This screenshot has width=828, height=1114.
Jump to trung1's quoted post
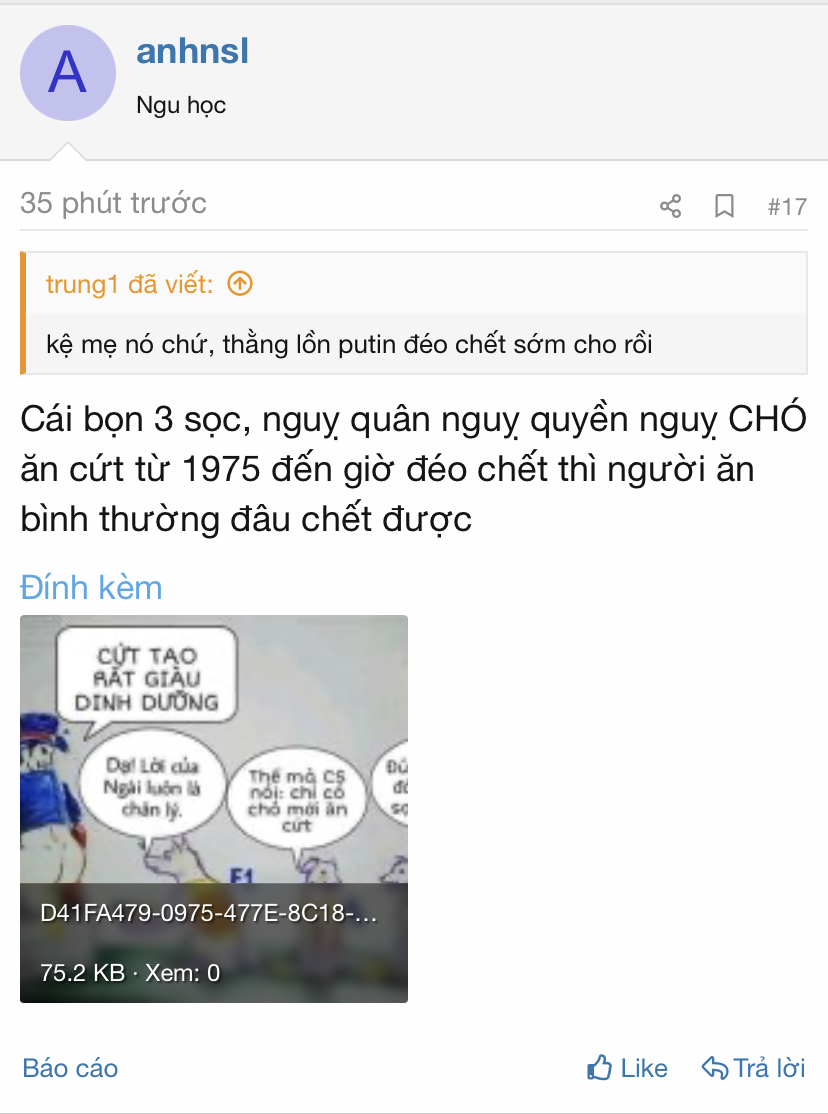click(x=240, y=284)
